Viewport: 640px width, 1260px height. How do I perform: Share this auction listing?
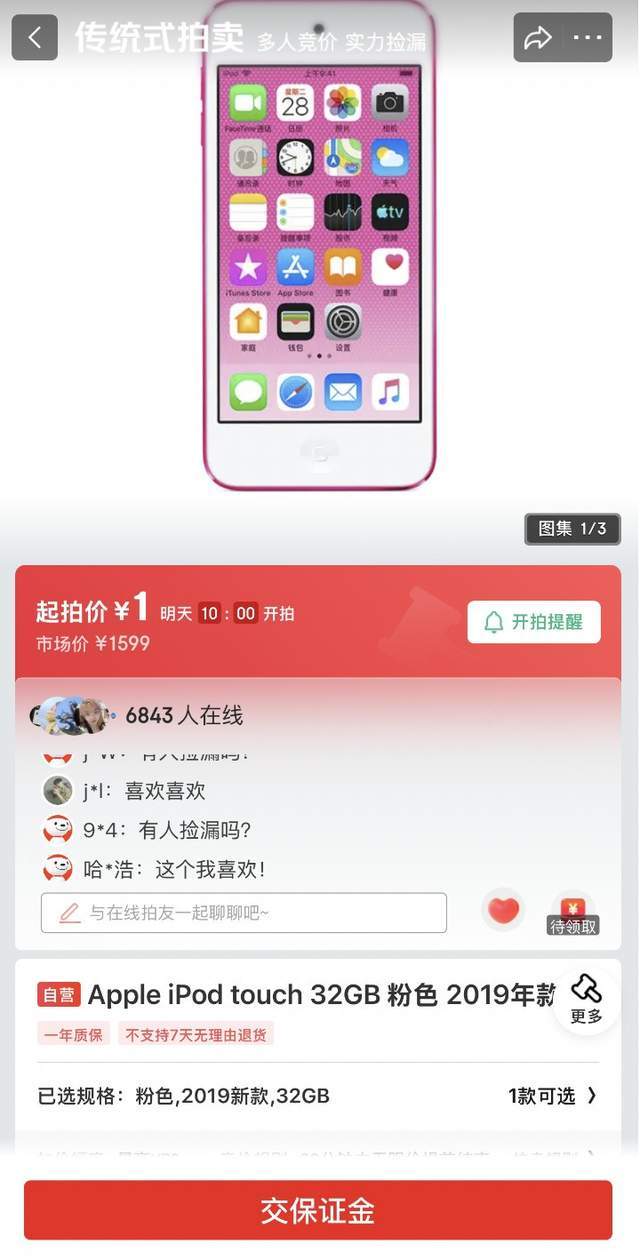click(x=538, y=38)
